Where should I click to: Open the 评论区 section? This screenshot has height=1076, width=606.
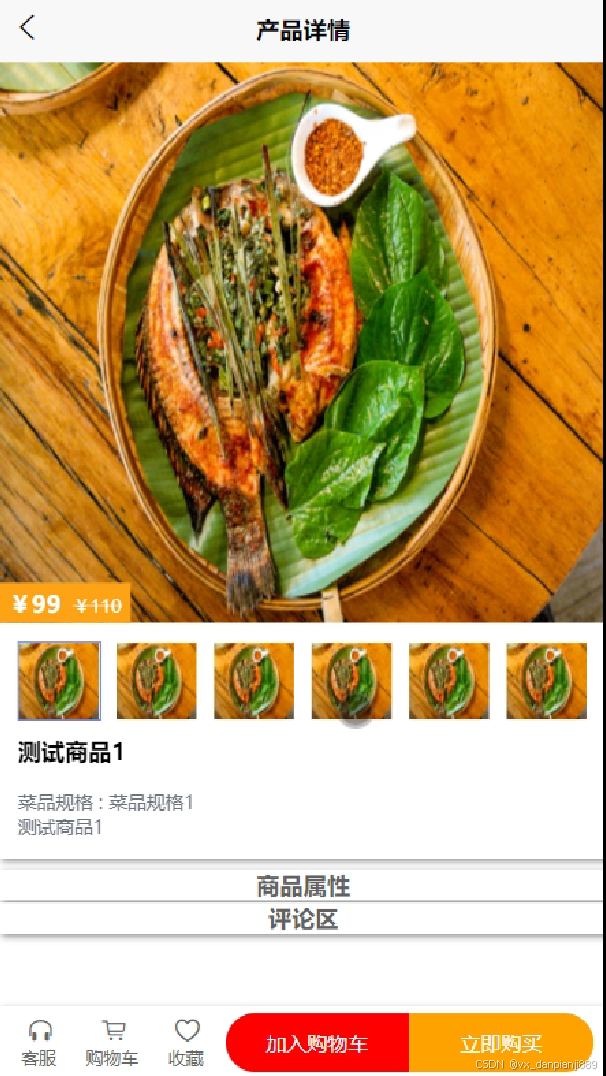click(303, 919)
